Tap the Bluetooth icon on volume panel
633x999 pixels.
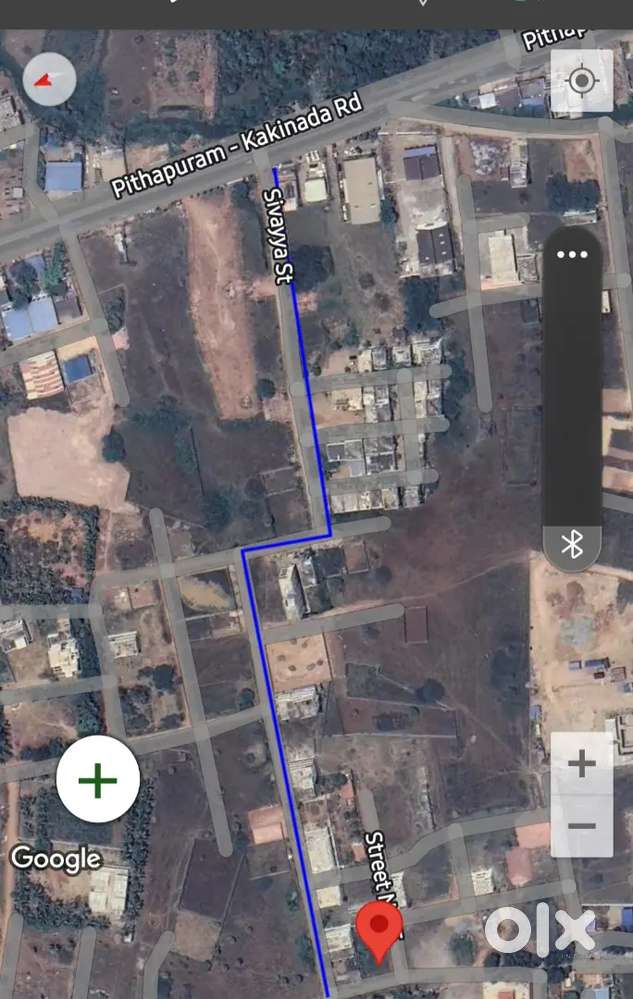[572, 545]
